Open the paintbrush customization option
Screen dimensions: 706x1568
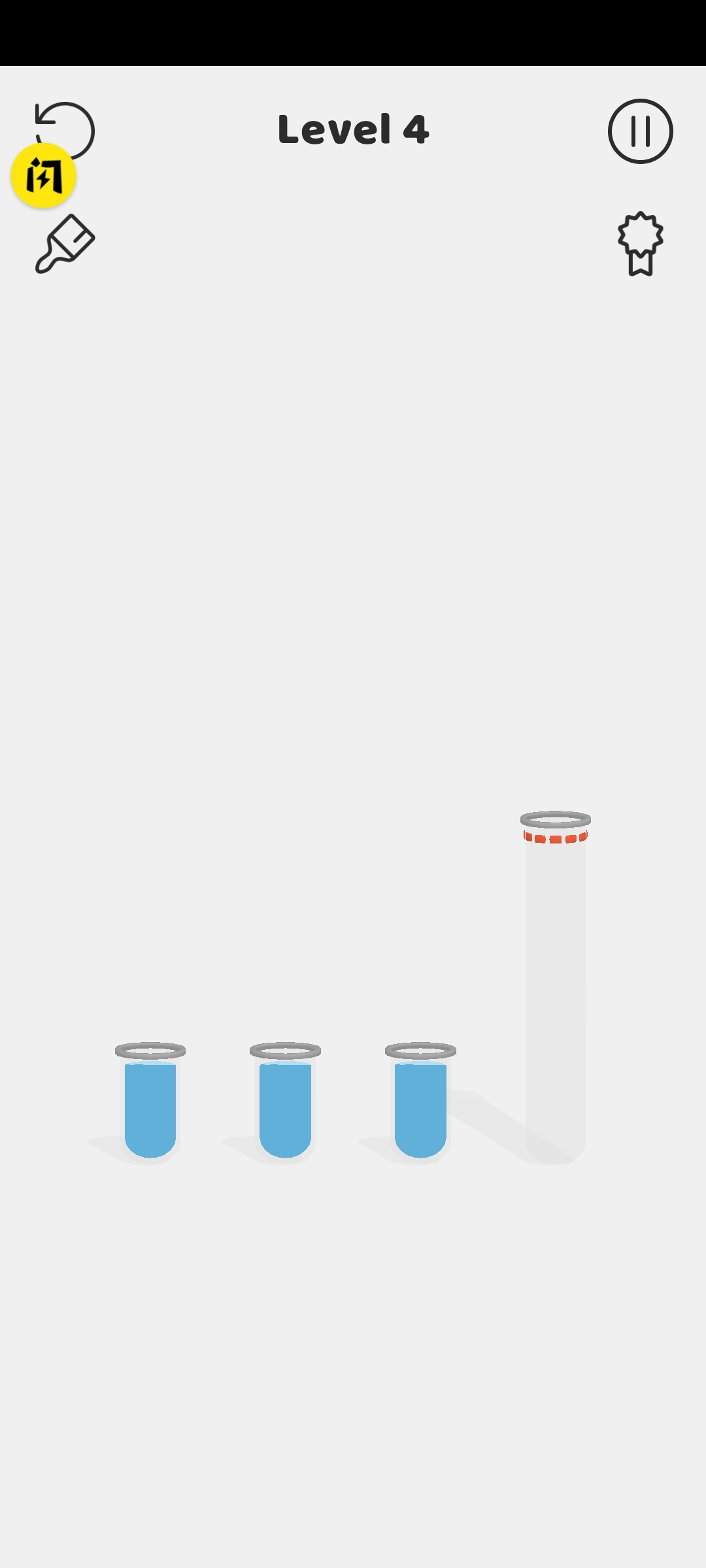point(65,244)
